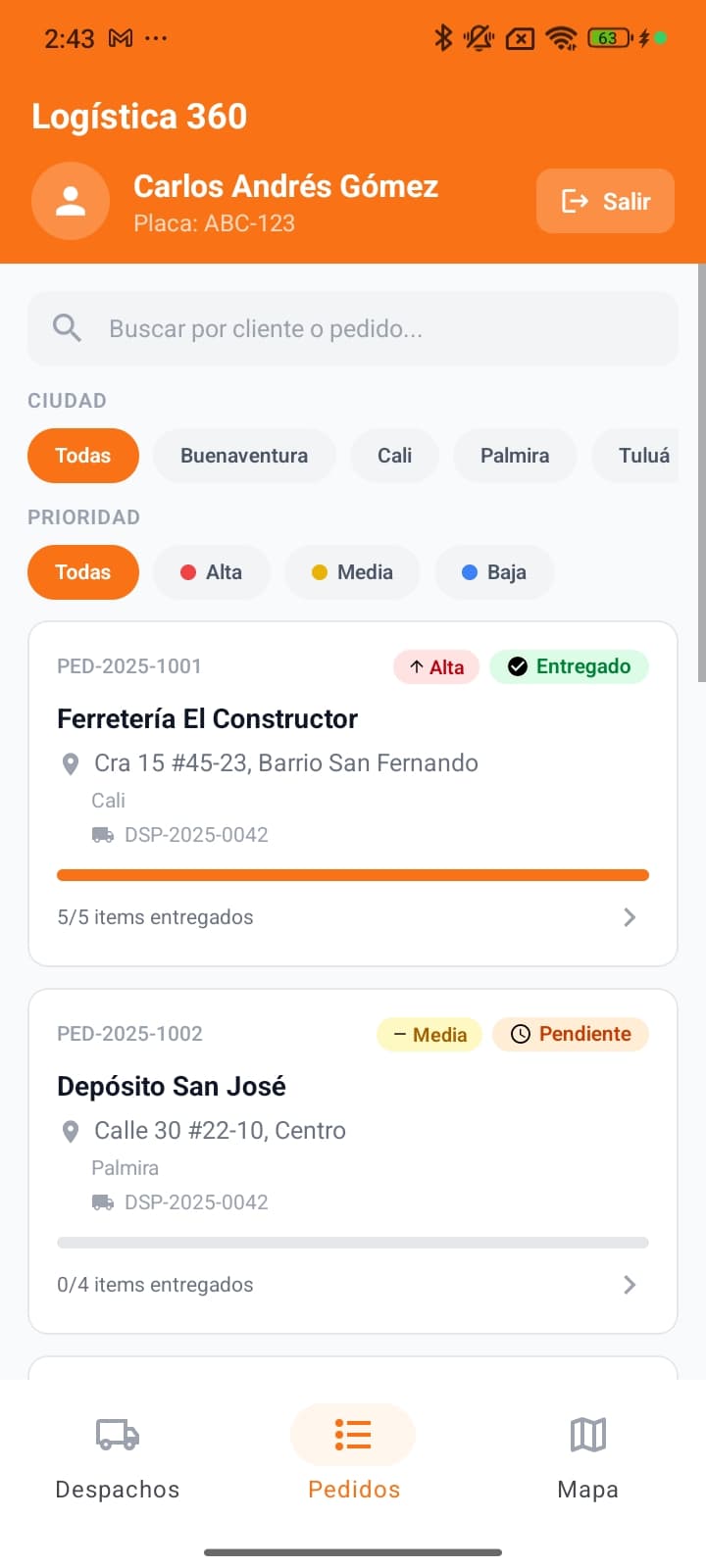Select Todas under CIUDAD
Image resolution: width=706 pixels, height=1568 pixels.
(82, 455)
